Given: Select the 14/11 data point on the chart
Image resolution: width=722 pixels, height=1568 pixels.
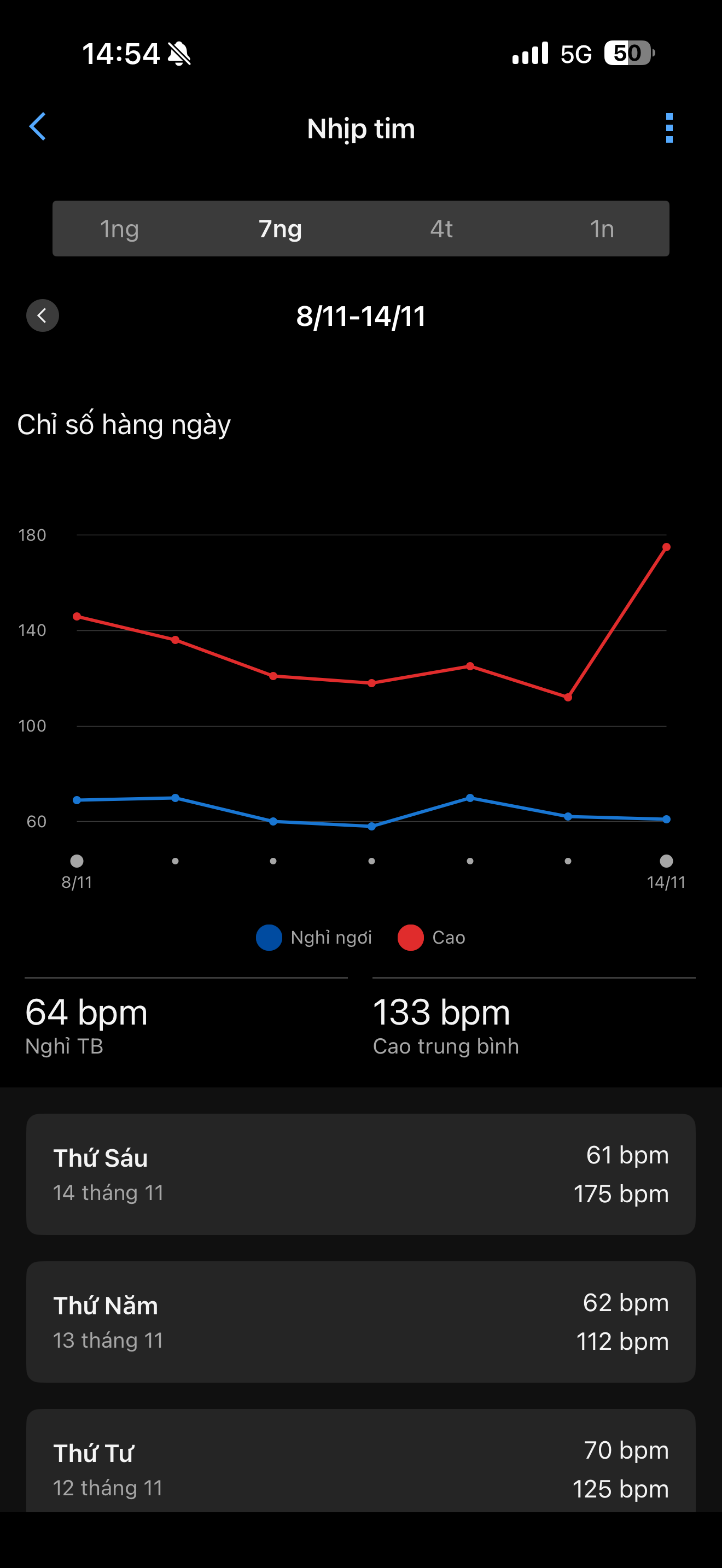Looking at the screenshot, I should coord(666,860).
